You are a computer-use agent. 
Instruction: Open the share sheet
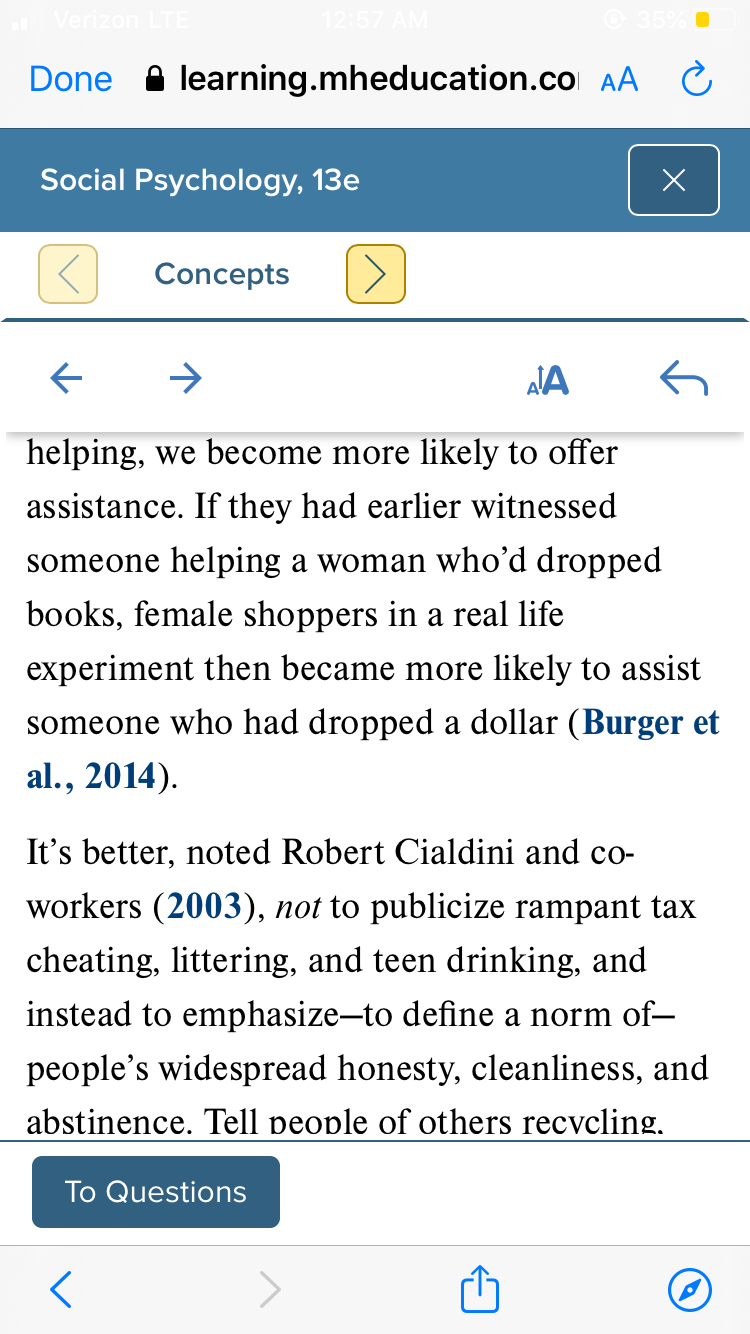(x=479, y=1288)
